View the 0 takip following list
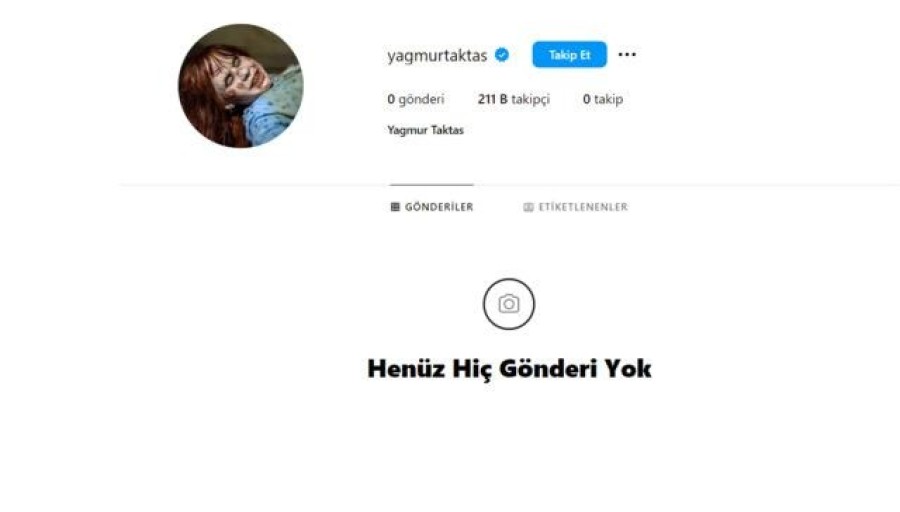Image resolution: width=900 pixels, height=512 pixels. (x=603, y=99)
